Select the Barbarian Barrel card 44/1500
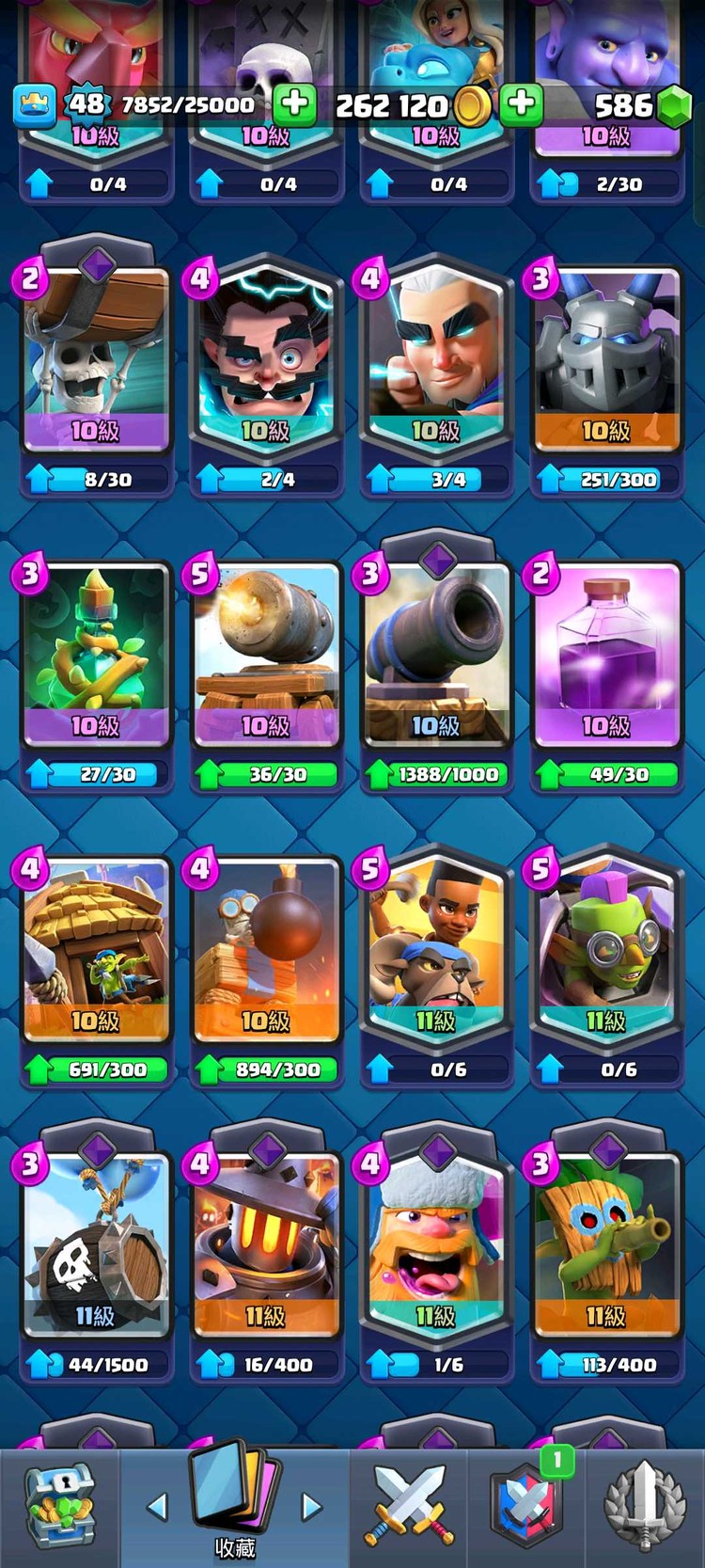 click(96, 1246)
